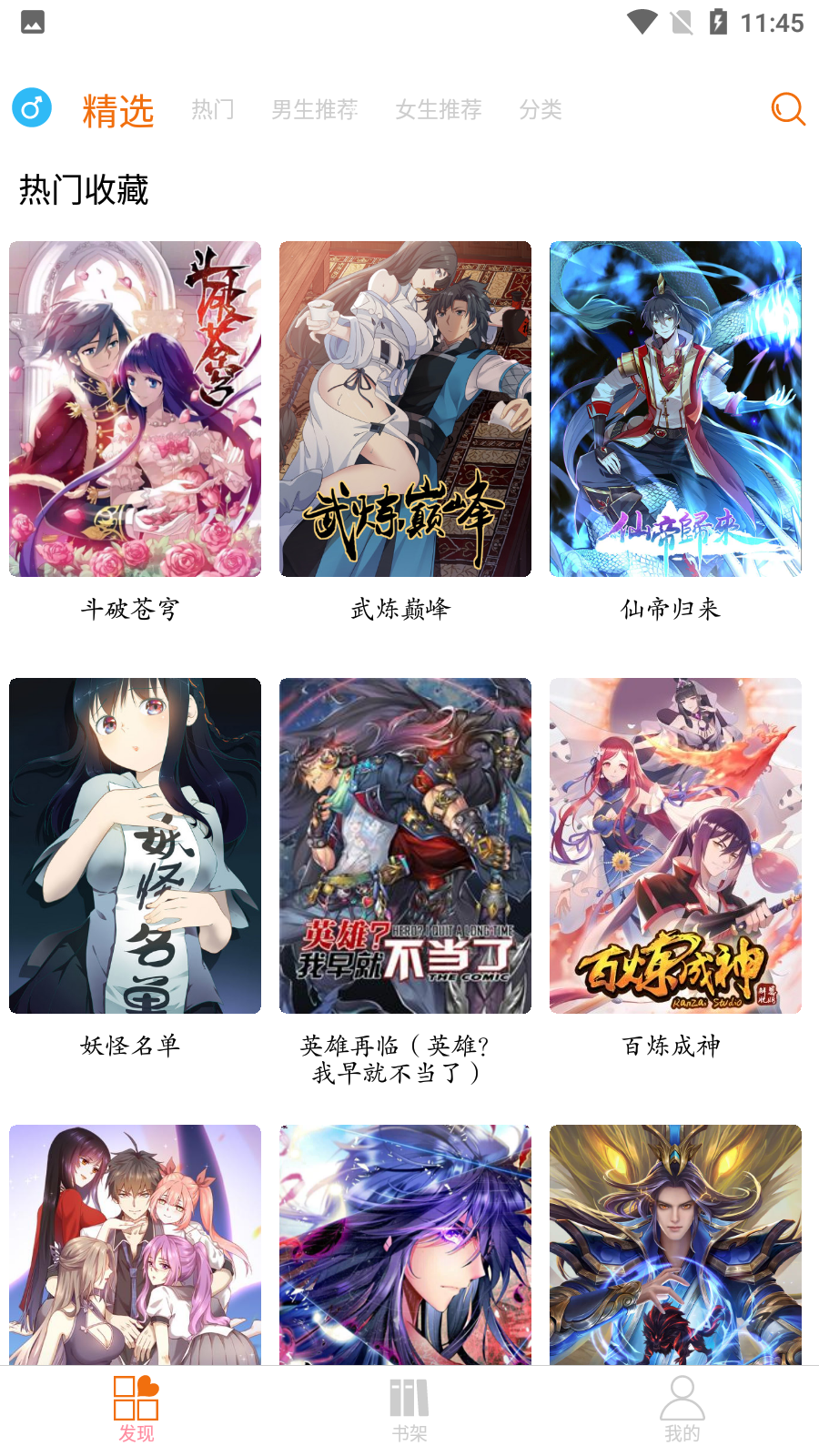Open the comic 斗破苍穹
The width and height of the screenshot is (819, 1456).
[135, 409]
